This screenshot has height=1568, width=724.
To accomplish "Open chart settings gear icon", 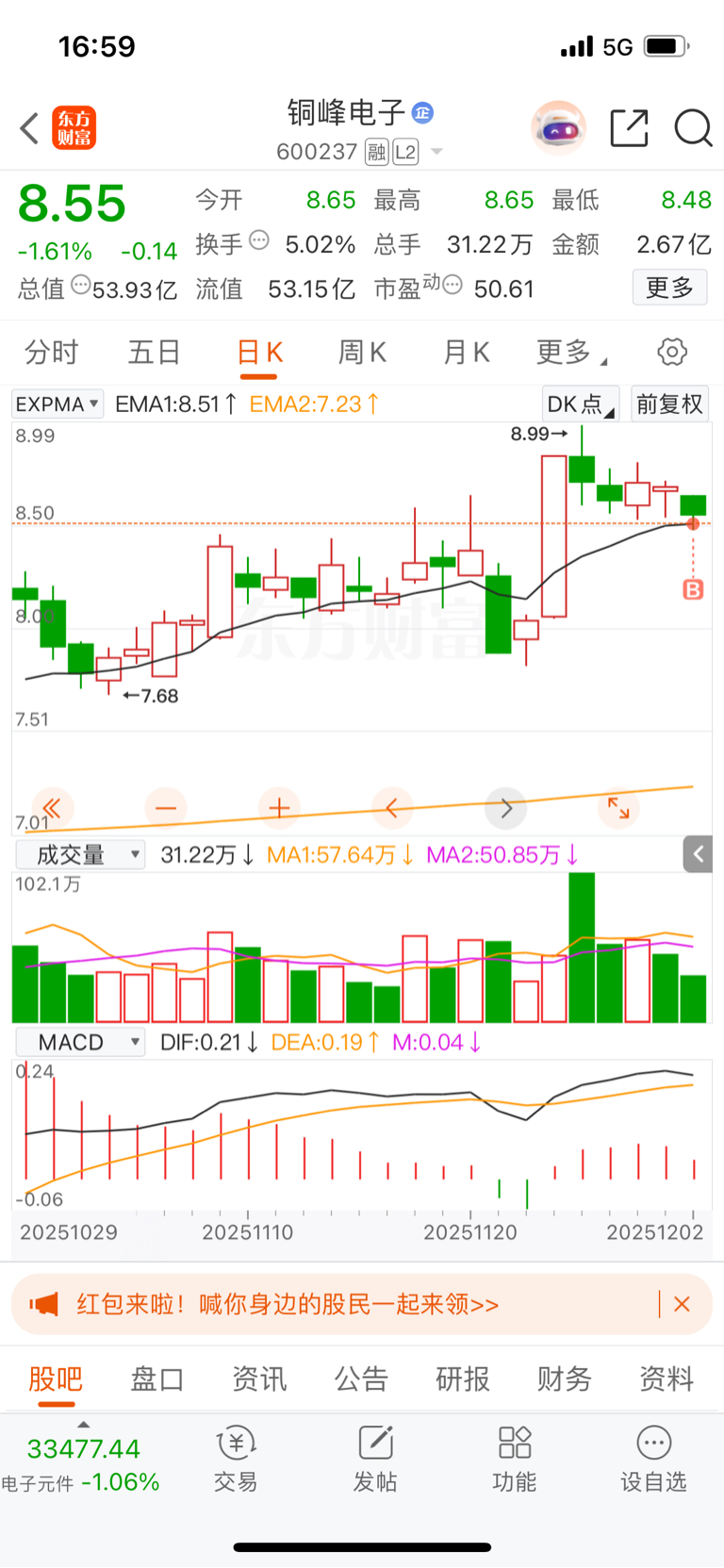I will (671, 353).
